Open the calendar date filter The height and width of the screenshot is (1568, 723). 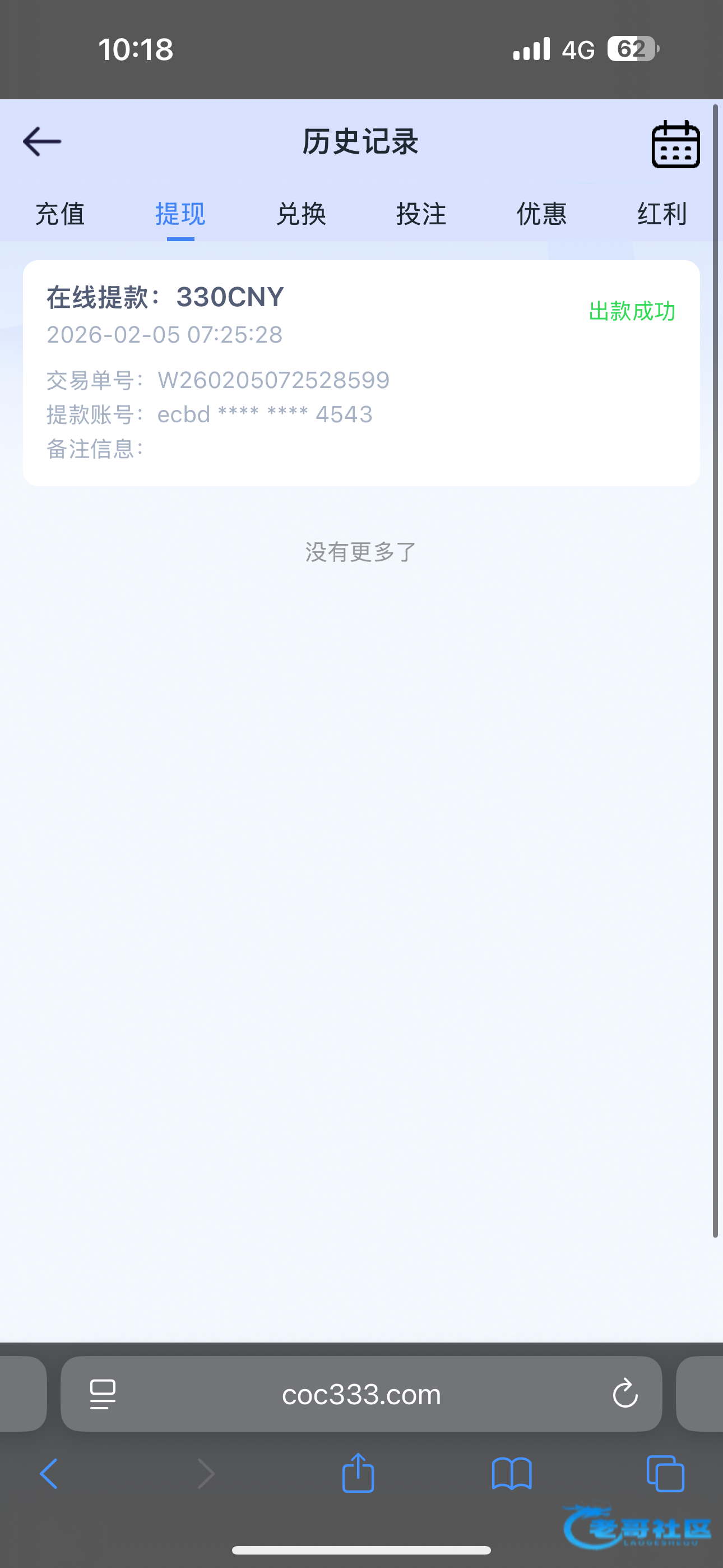tap(675, 144)
